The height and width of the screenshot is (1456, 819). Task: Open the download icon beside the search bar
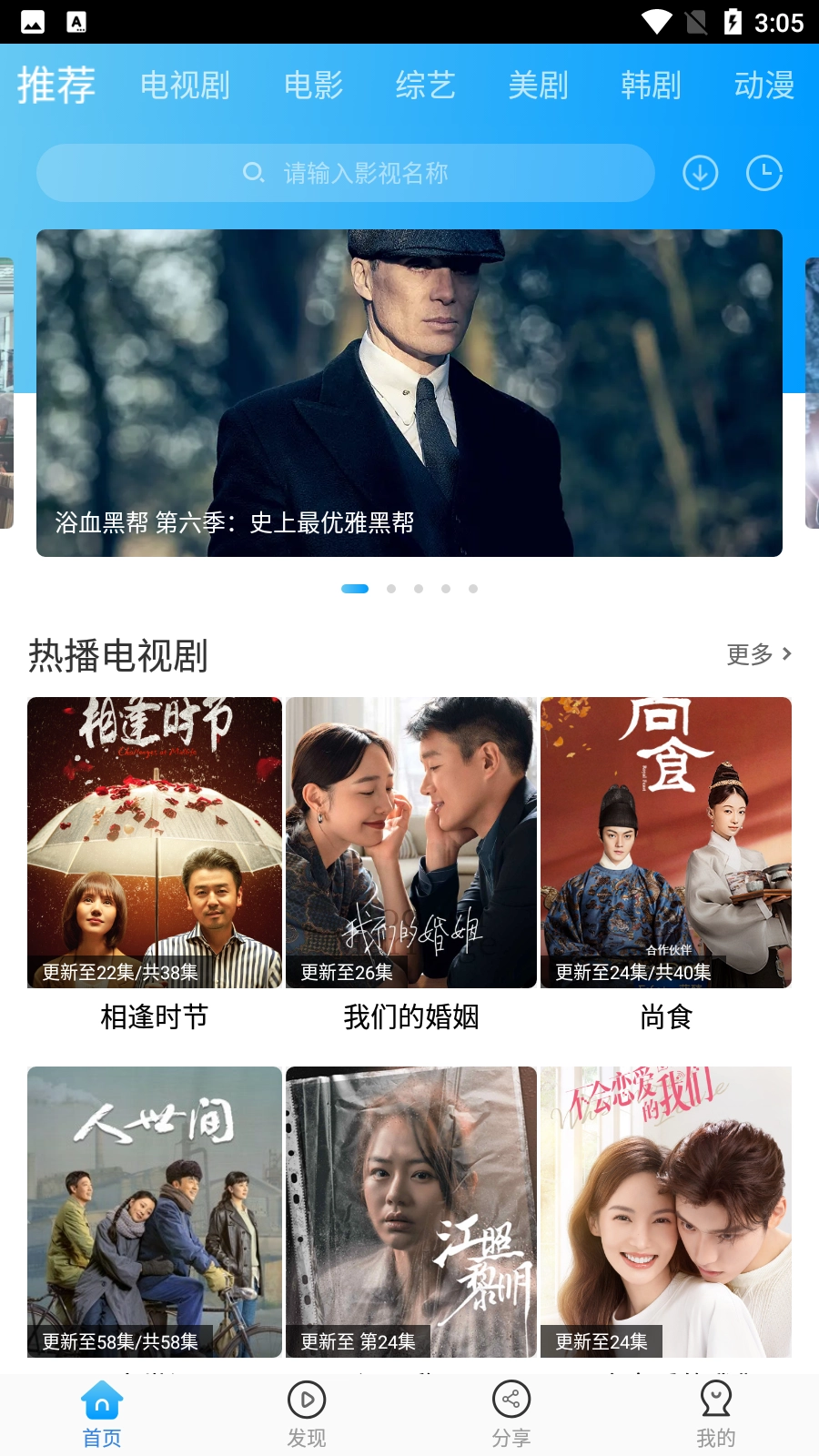point(700,173)
